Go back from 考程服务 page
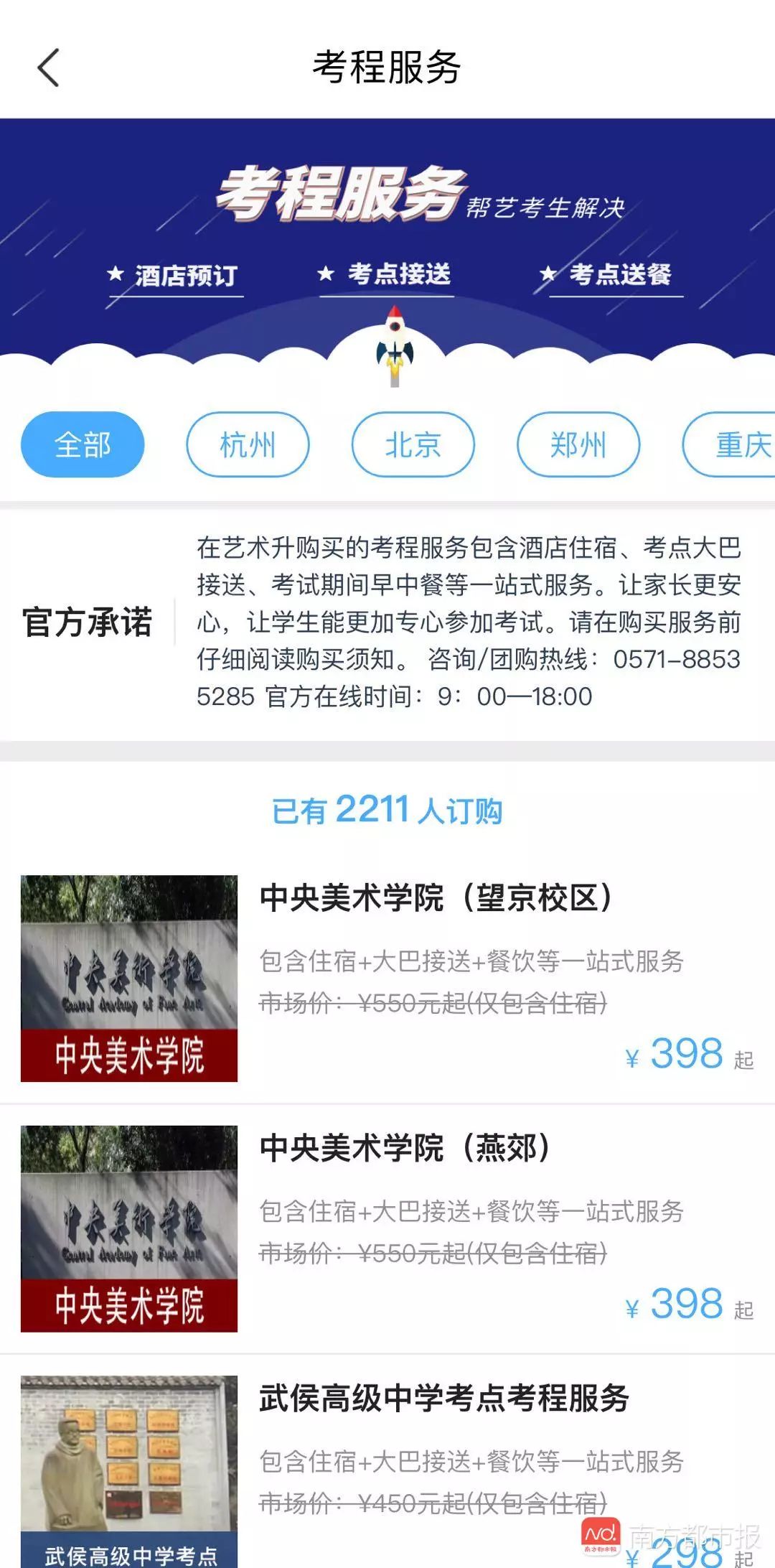The image size is (775, 1568). point(48,68)
